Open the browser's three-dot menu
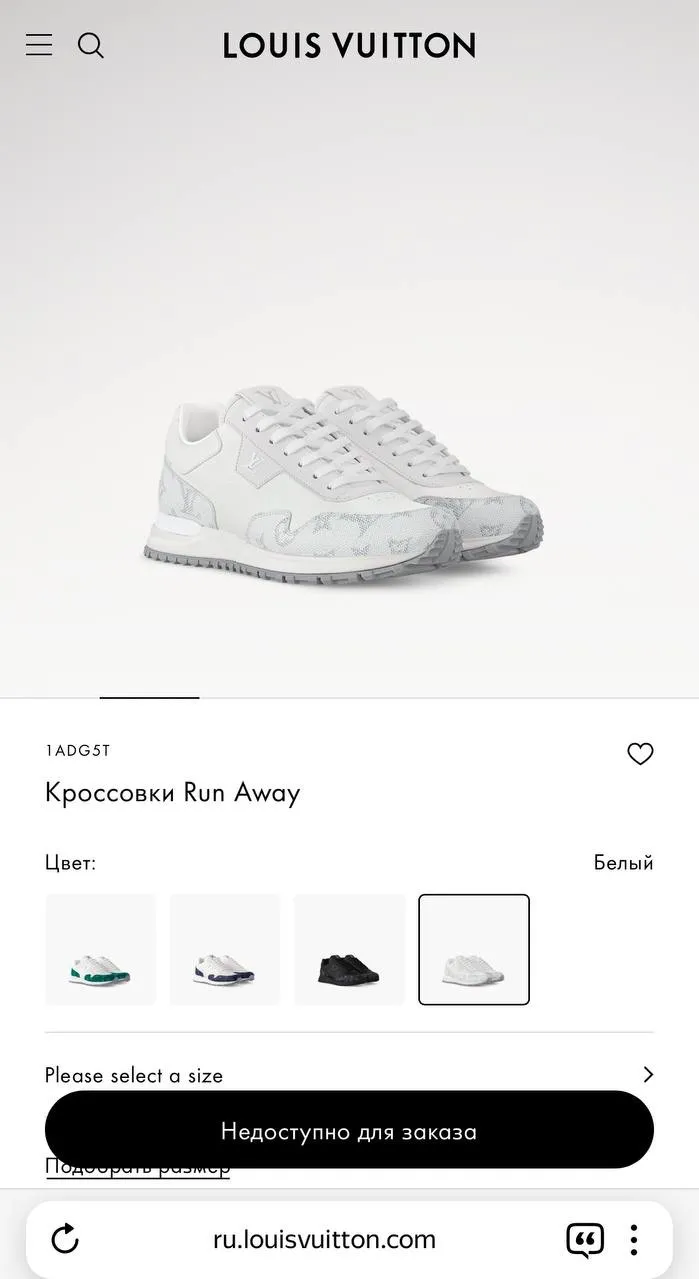Screen dimensions: 699x1279 point(633,1240)
